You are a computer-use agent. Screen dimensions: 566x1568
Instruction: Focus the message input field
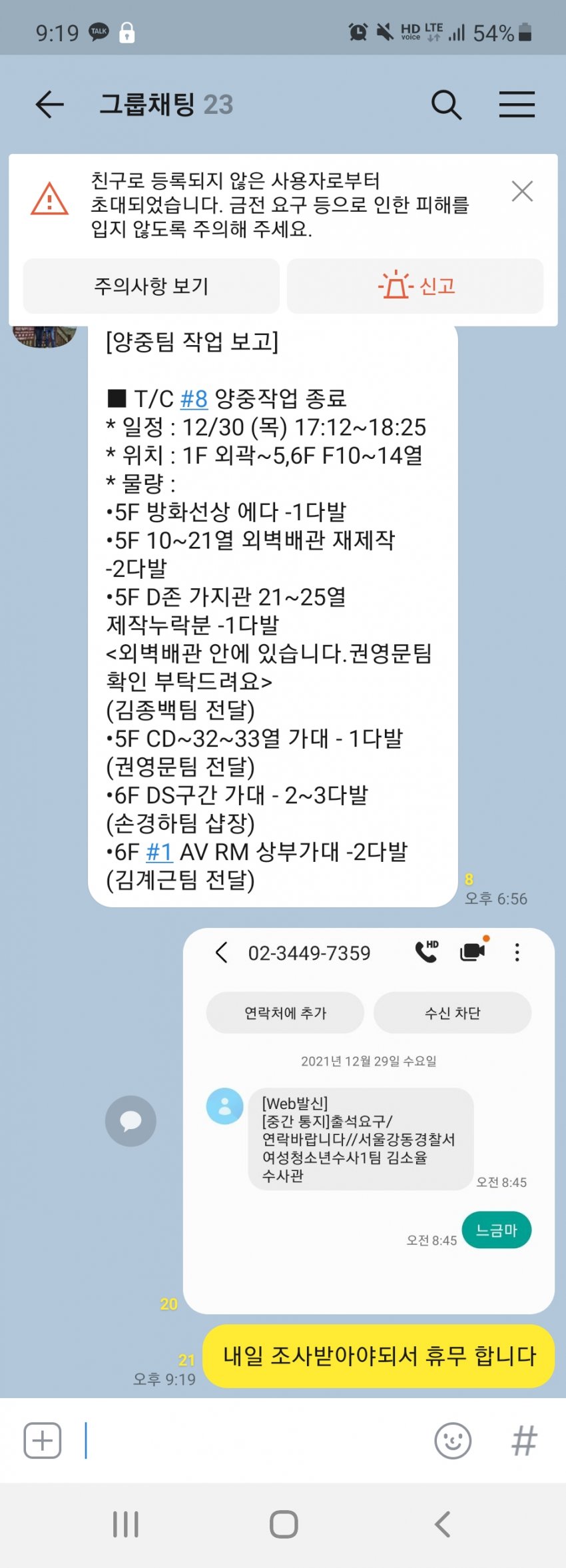253,1440
